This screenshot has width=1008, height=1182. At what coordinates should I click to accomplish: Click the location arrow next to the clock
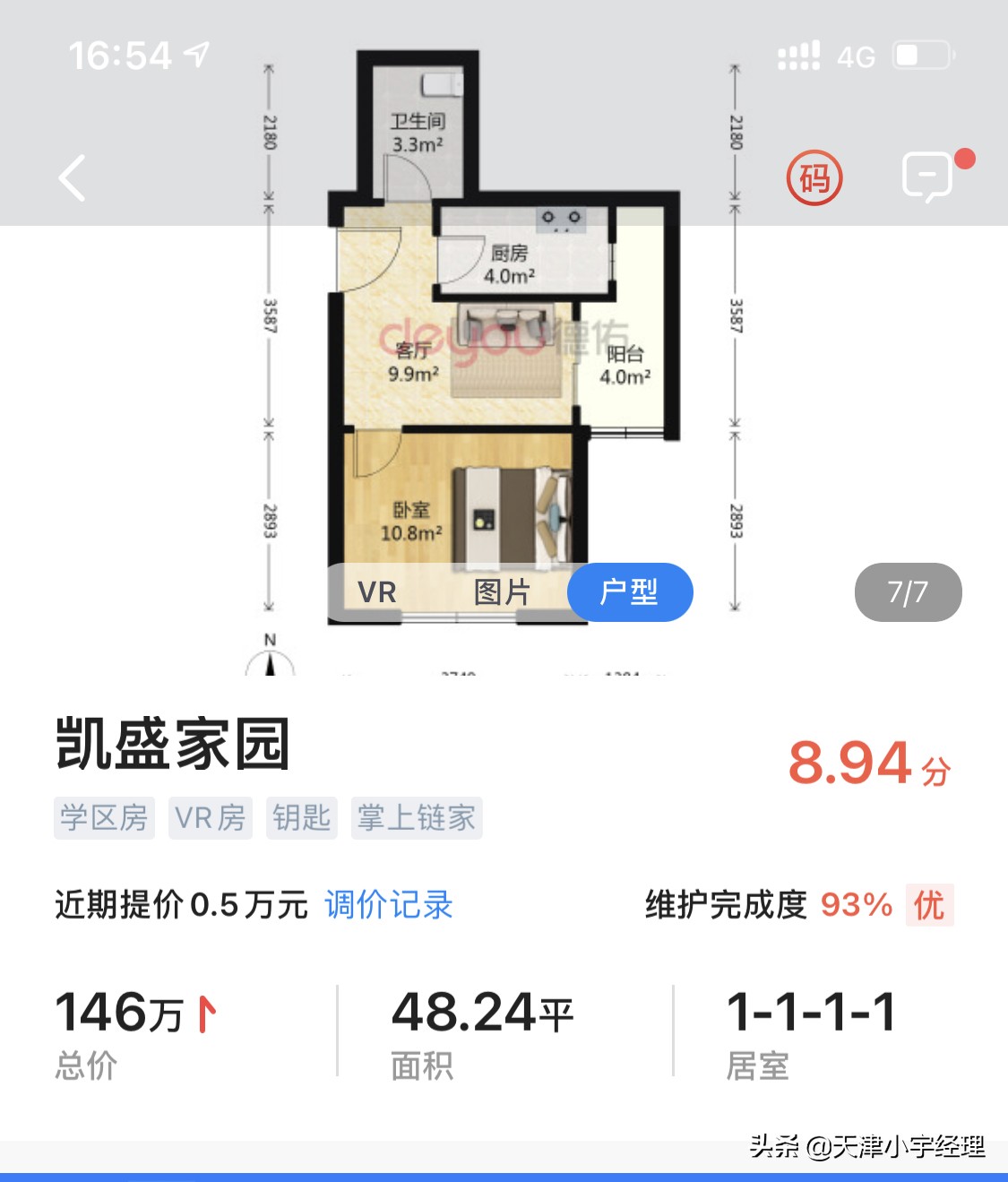194,54
